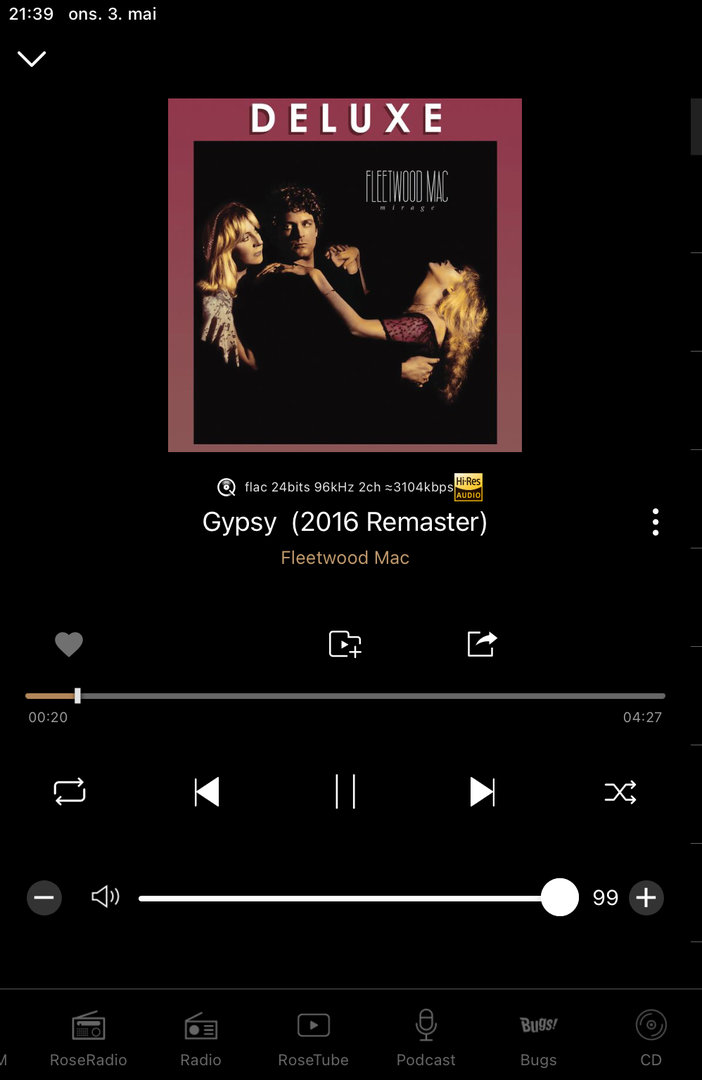The width and height of the screenshot is (702, 1080).
Task: Skip back to the previous track
Action: (x=207, y=792)
